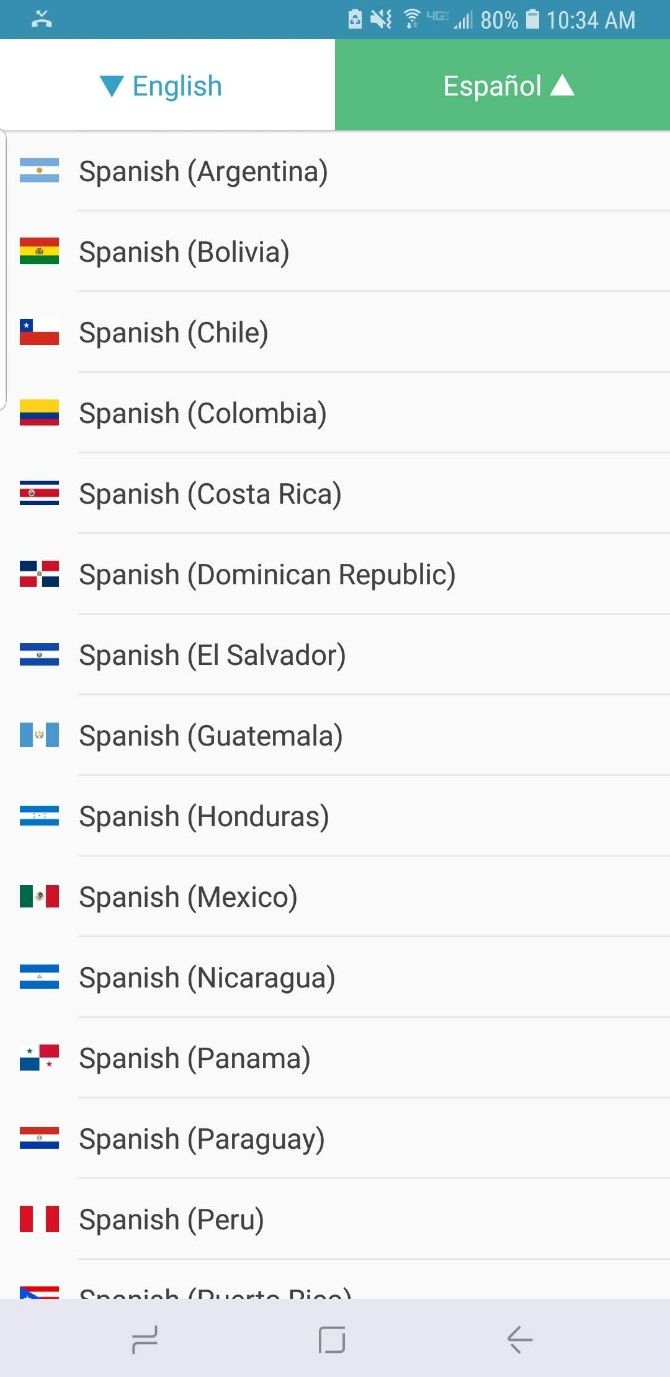The width and height of the screenshot is (670, 1377).
Task: Pick Spanish (El Salvador)
Action: [335, 655]
